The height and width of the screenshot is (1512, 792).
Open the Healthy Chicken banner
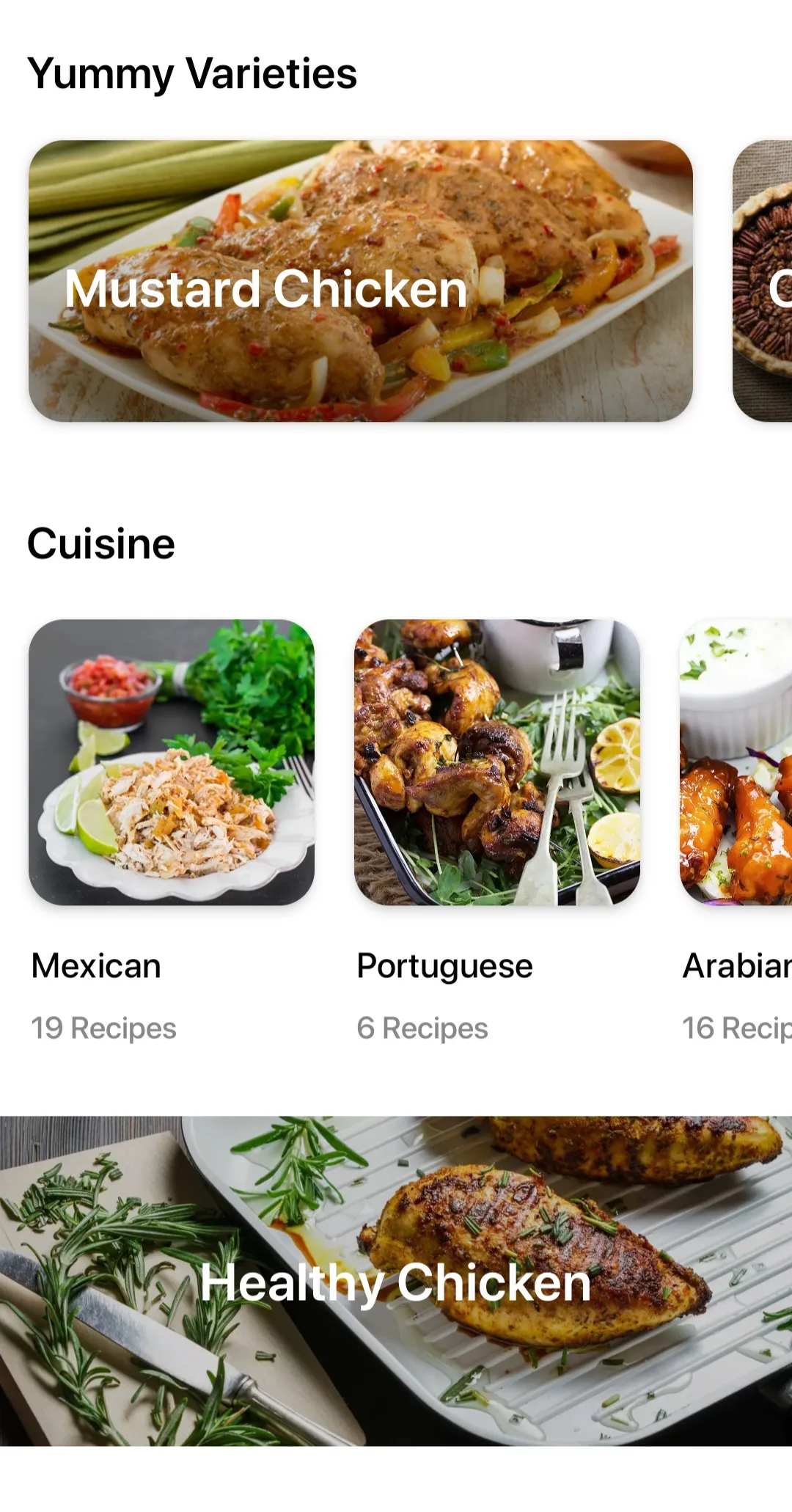[x=396, y=1281]
